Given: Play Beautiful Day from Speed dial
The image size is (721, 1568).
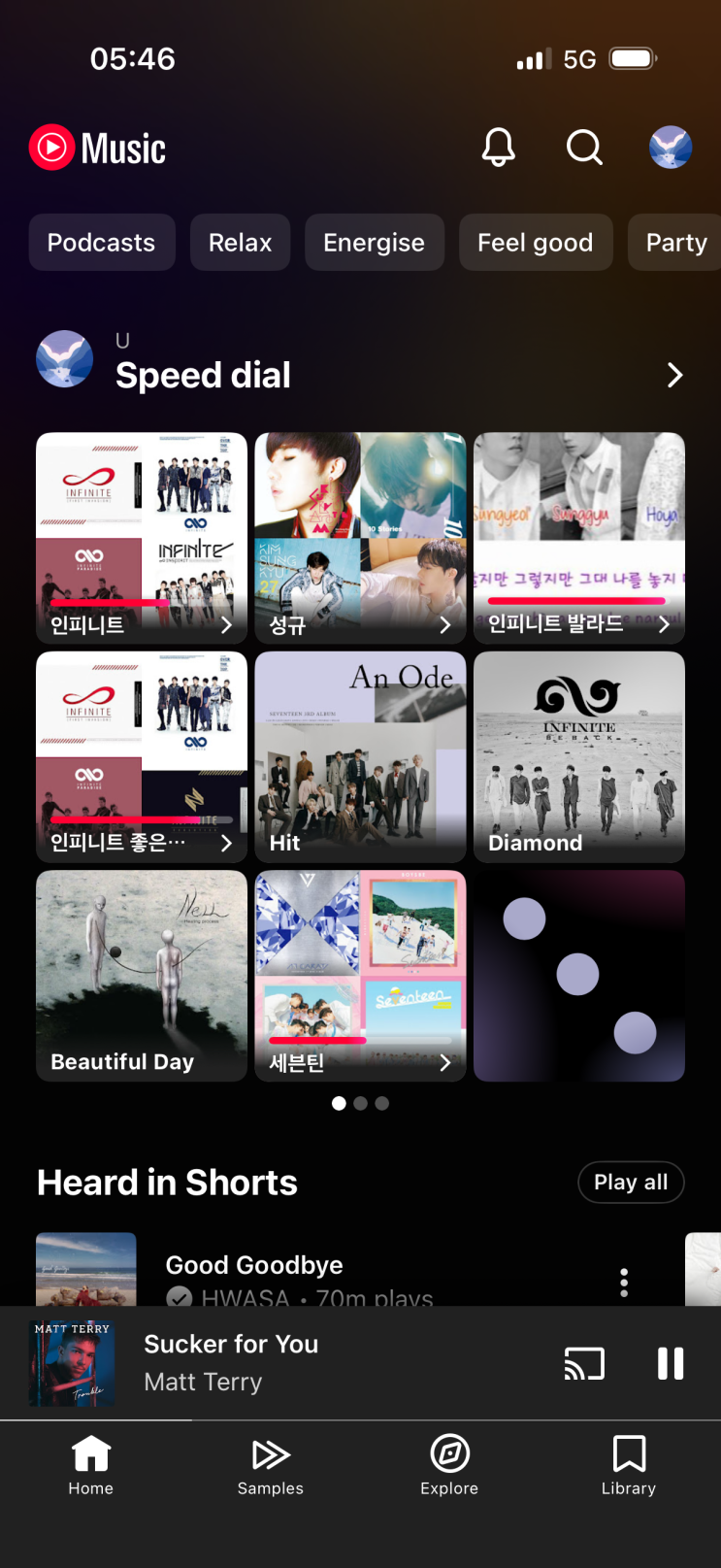Looking at the screenshot, I should [x=142, y=976].
